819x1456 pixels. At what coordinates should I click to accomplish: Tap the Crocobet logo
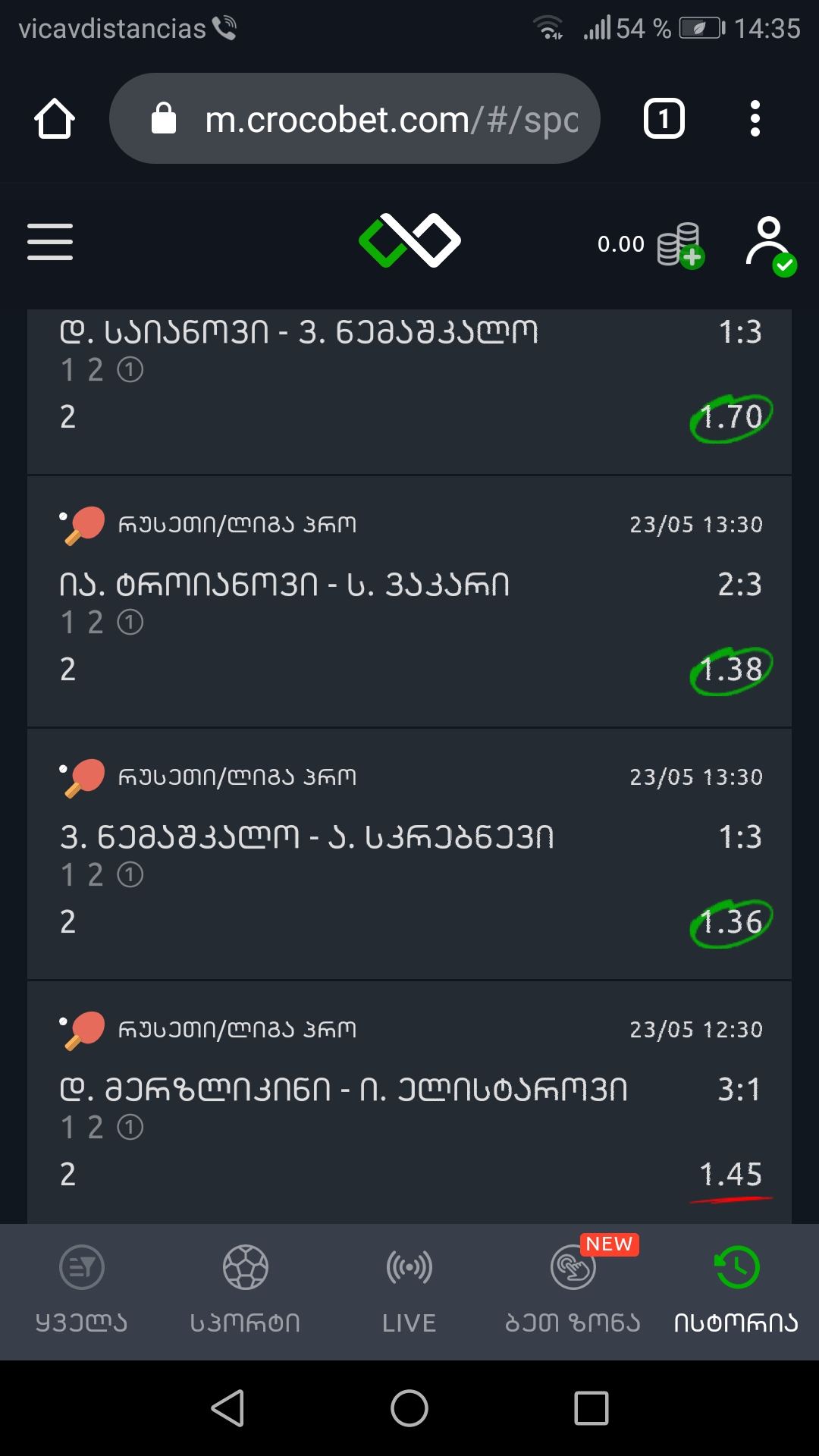point(409,241)
